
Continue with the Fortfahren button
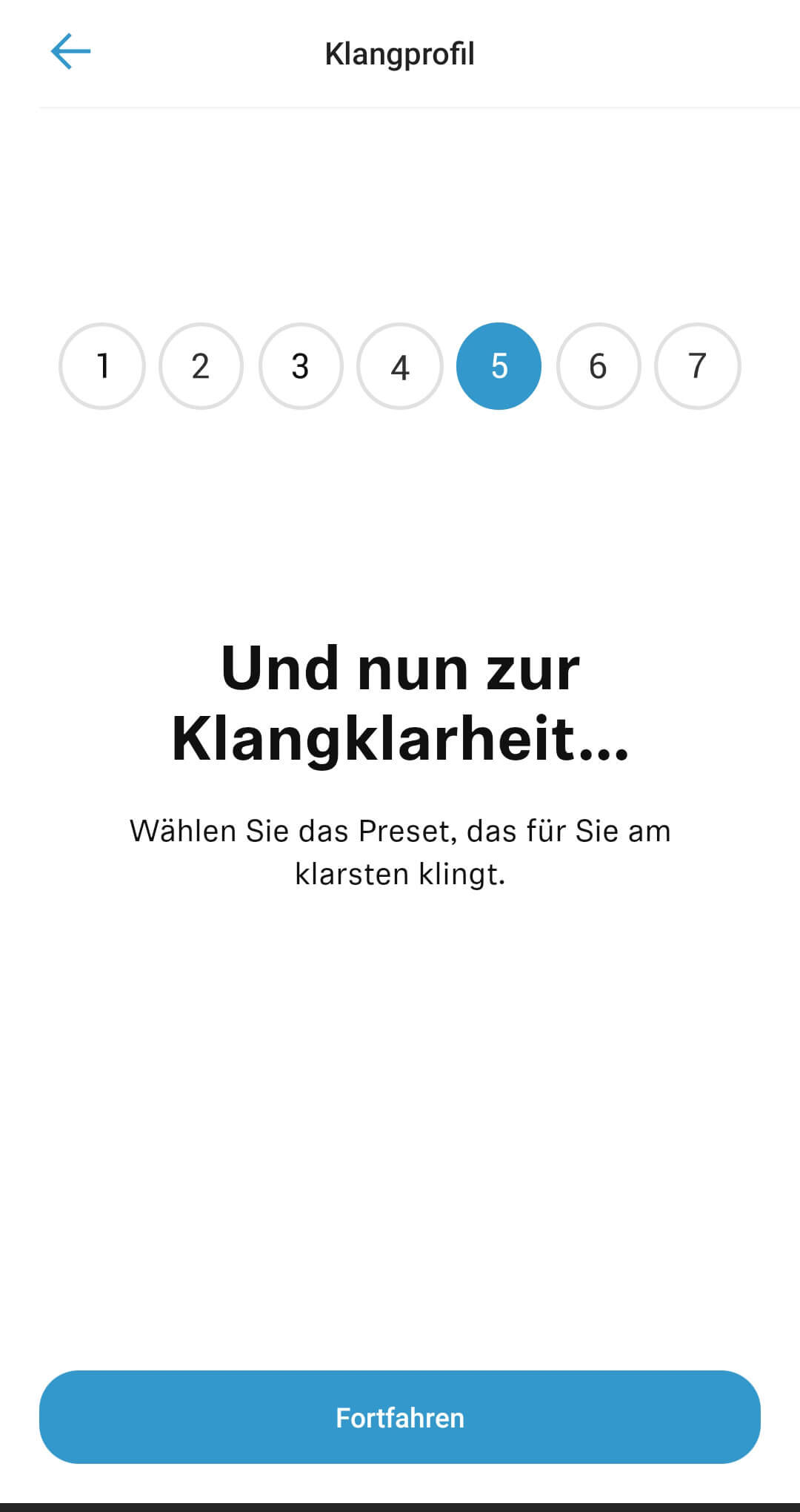pos(400,1417)
